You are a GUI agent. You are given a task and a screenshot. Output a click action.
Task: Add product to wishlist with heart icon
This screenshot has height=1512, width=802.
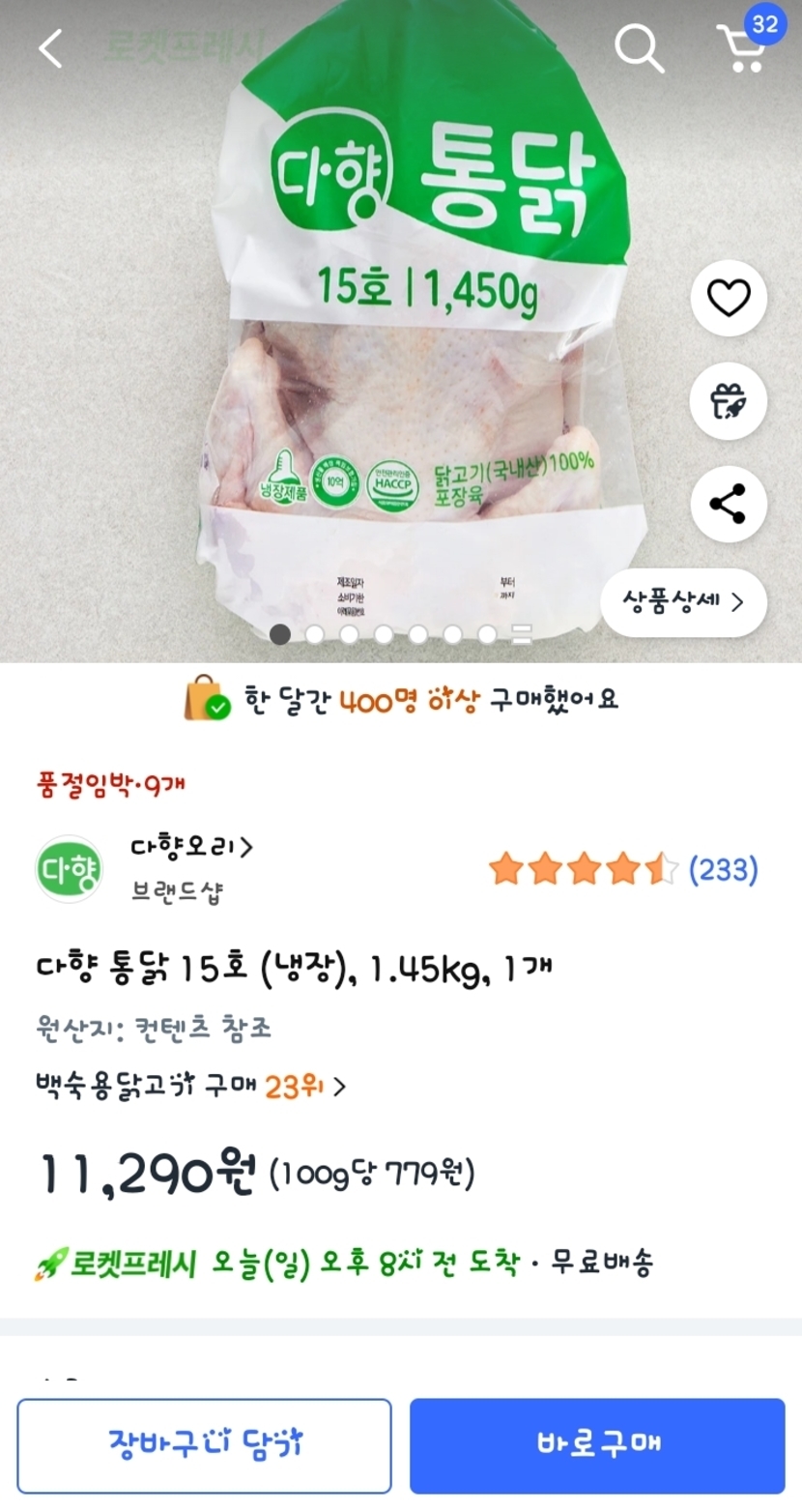[729, 299]
